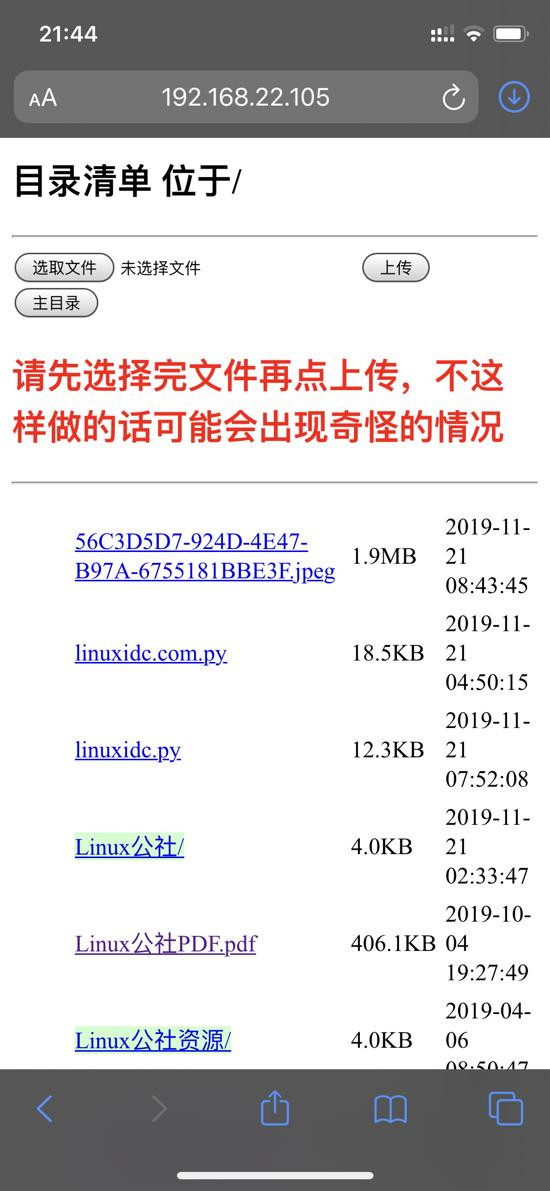Image resolution: width=550 pixels, height=1191 pixels.
Task: Show all open tabs
Action: (x=505, y=1108)
